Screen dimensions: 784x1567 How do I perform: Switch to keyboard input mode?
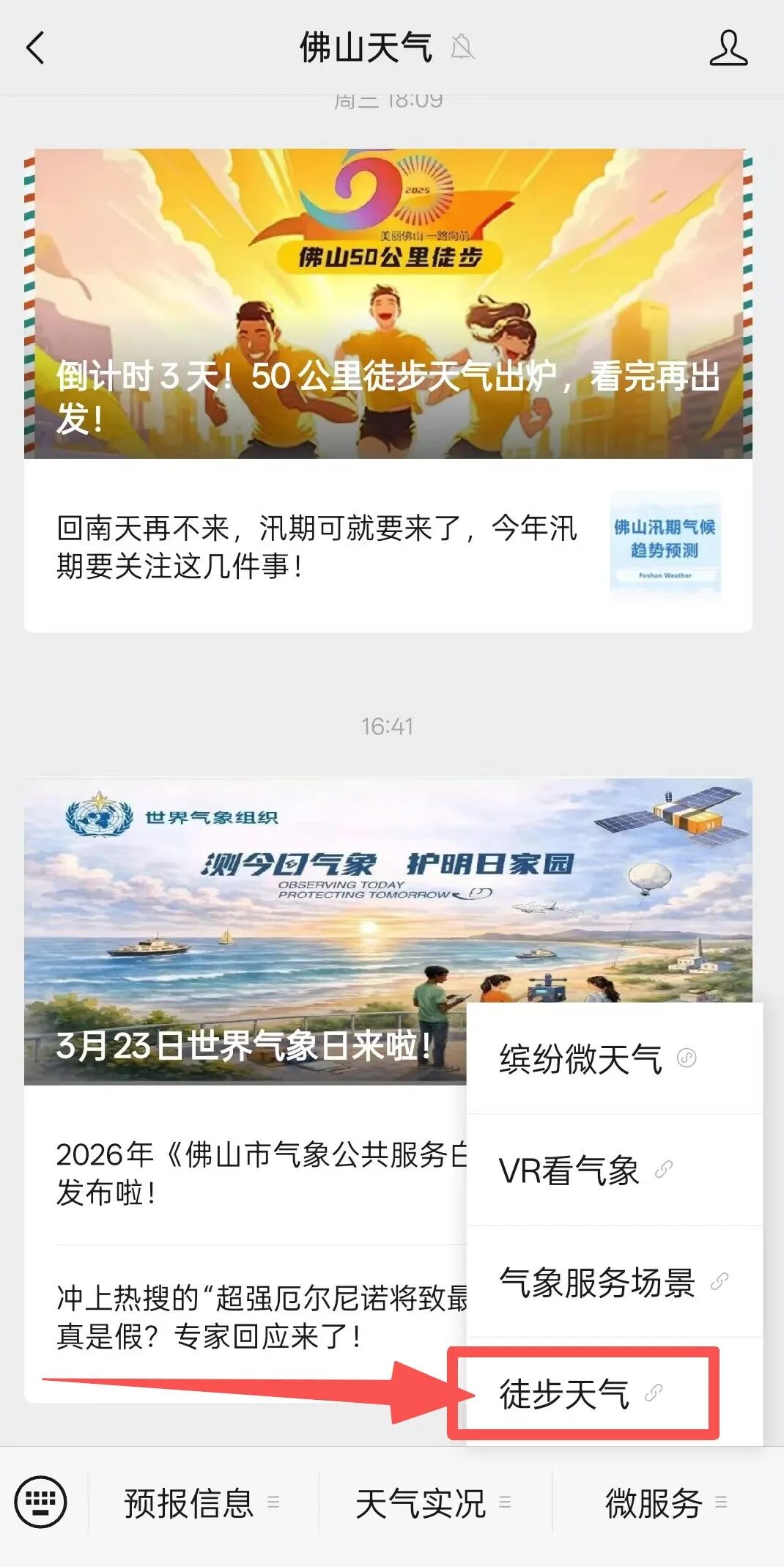[41, 1502]
